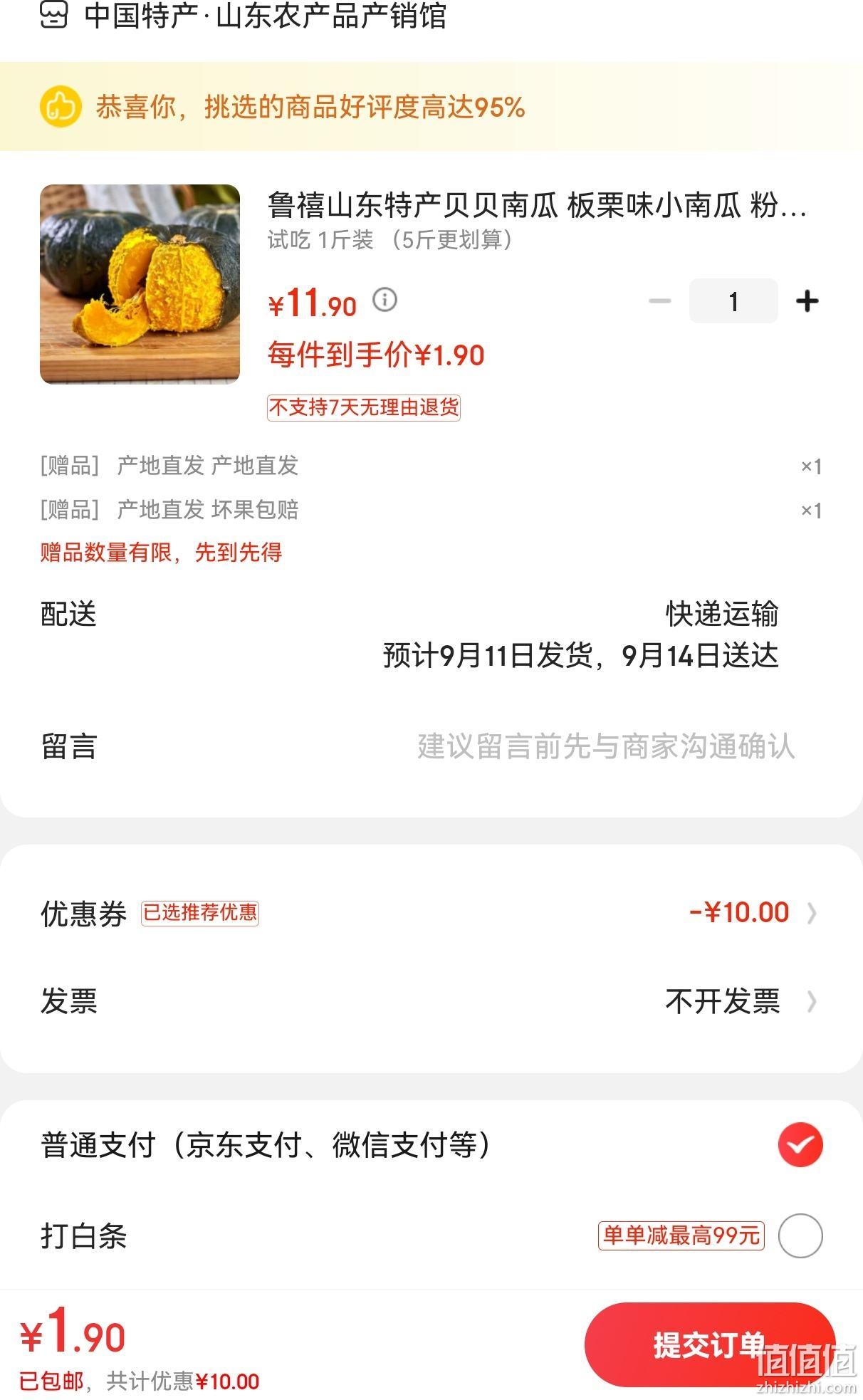The image size is (863, 1400).
Task: Open the 发票 invoice options row
Action: coord(431,1002)
